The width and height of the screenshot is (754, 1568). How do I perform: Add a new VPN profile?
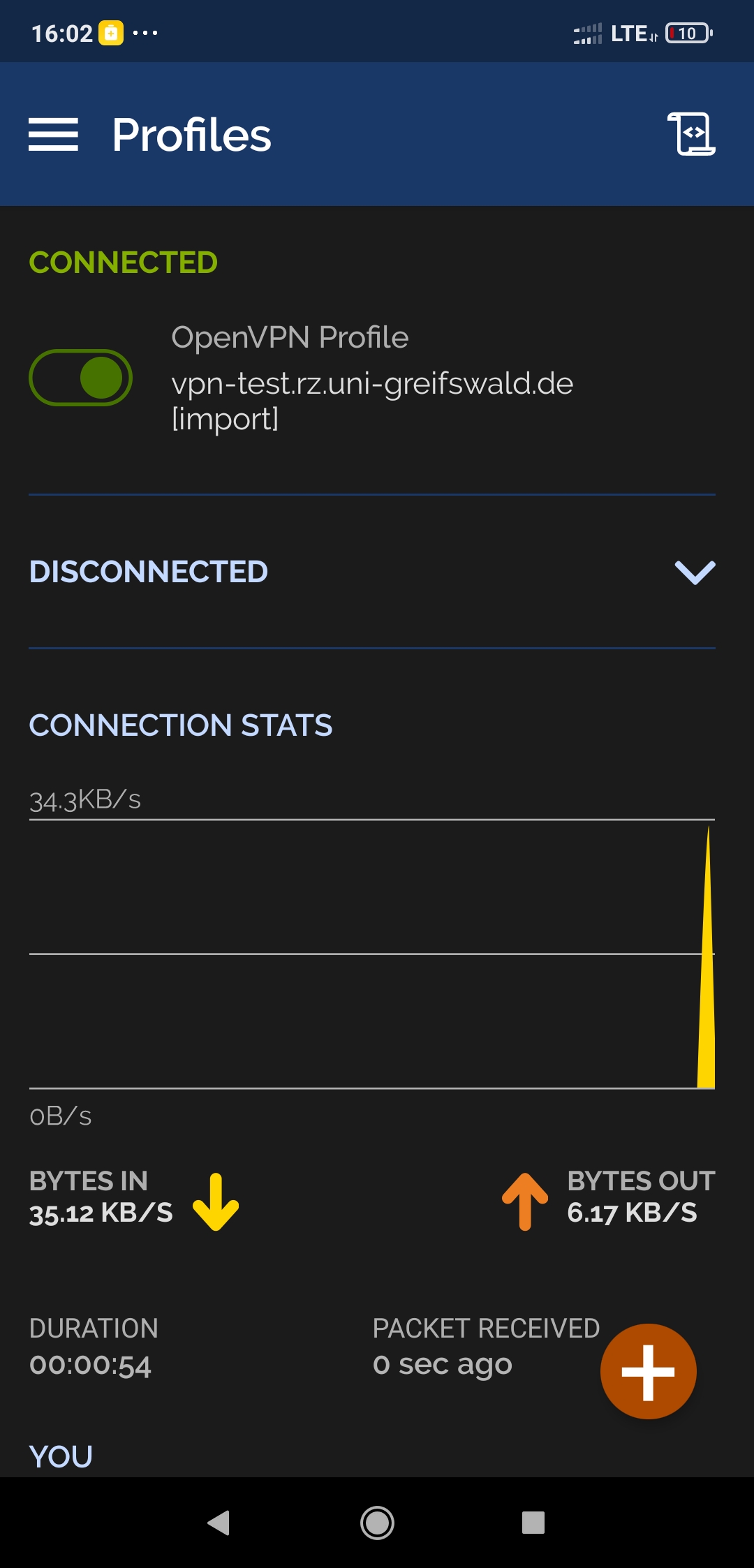(648, 1372)
